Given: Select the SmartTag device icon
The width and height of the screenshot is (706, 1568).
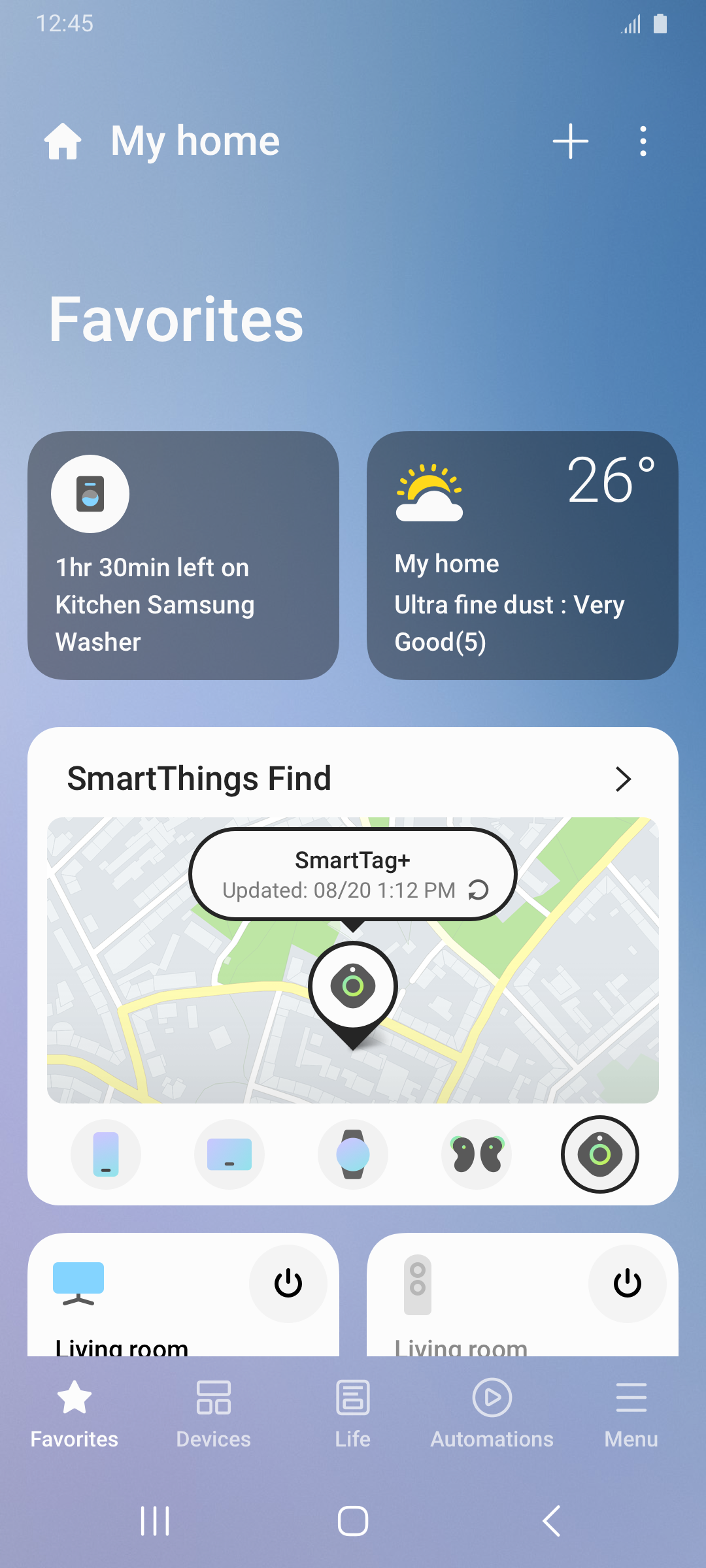Looking at the screenshot, I should click(x=599, y=1154).
